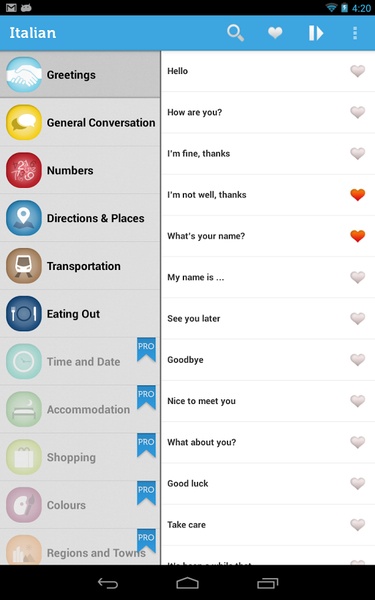Tap the locked Time and Date category

(80, 362)
